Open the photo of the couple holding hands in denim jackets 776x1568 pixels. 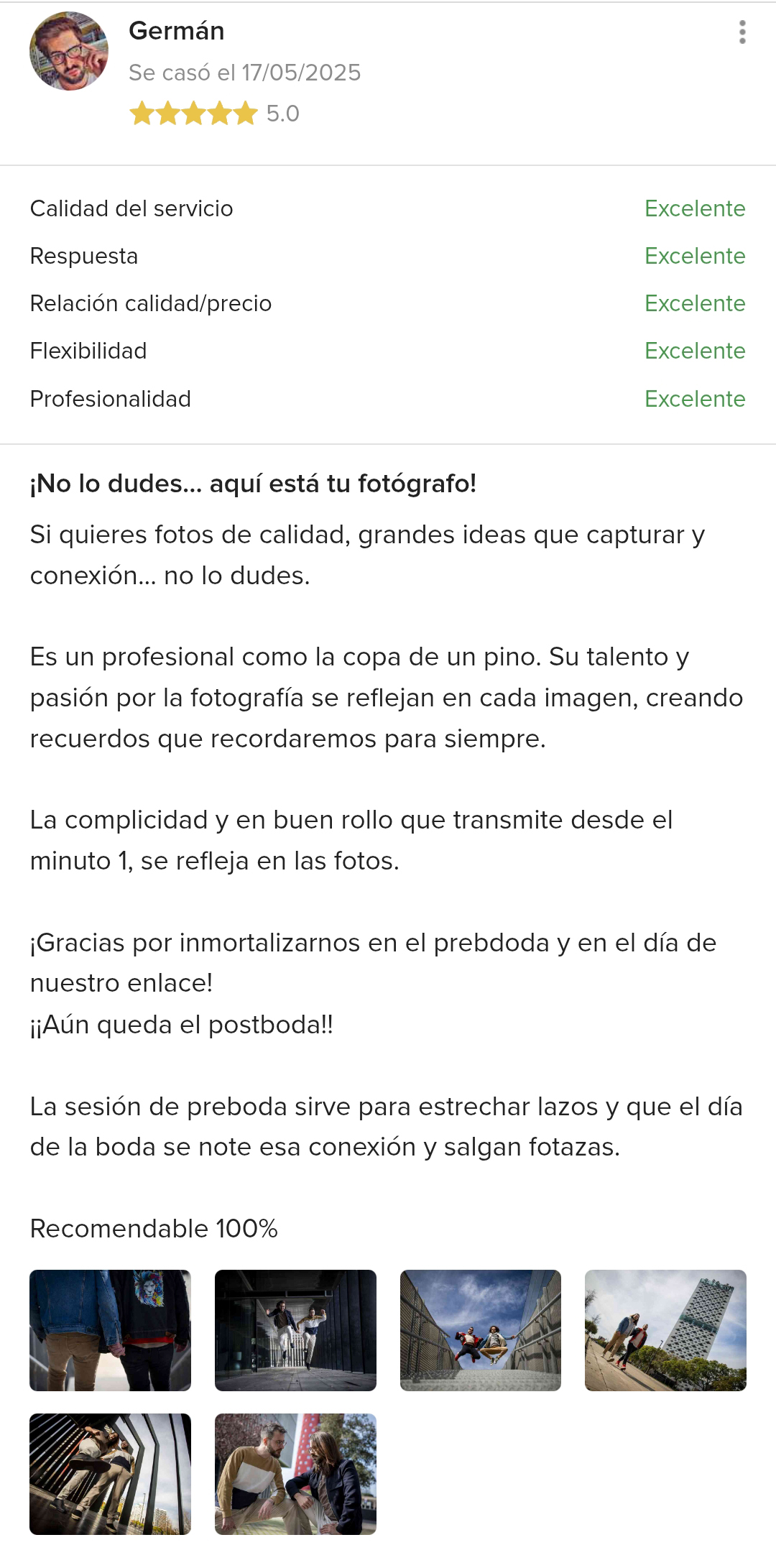(x=110, y=1330)
